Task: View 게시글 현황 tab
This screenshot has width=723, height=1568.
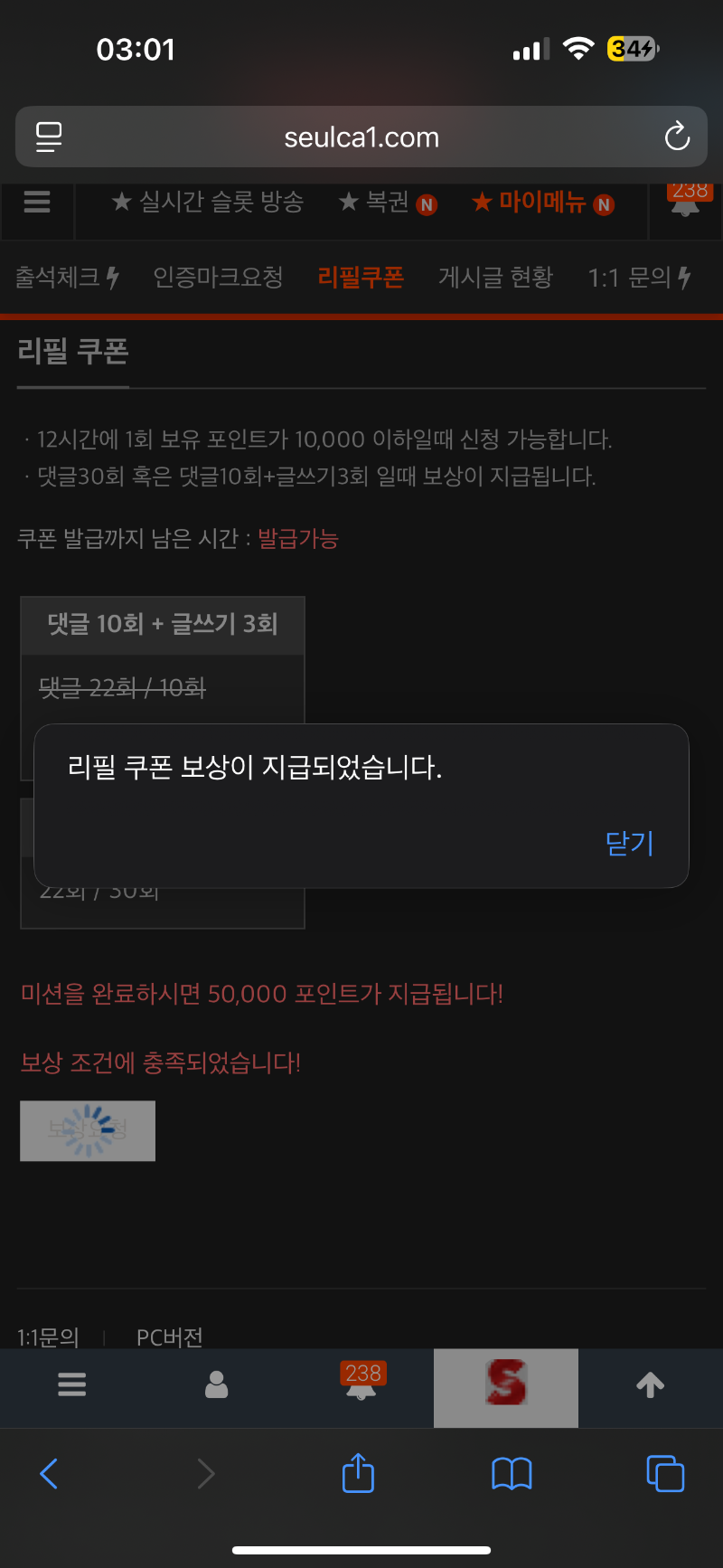Action: pyautogui.click(x=495, y=277)
